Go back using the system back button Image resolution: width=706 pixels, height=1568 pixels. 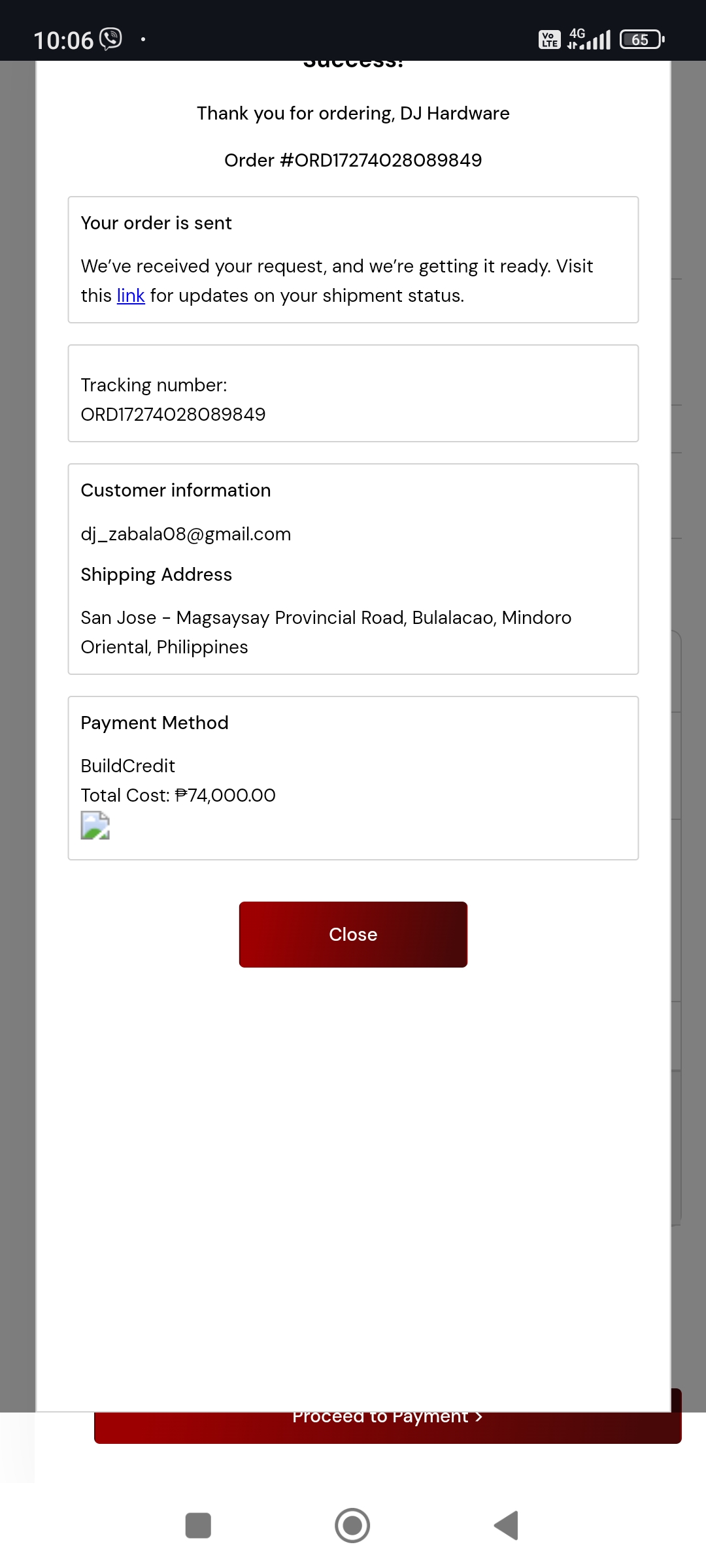pyautogui.click(x=507, y=1526)
